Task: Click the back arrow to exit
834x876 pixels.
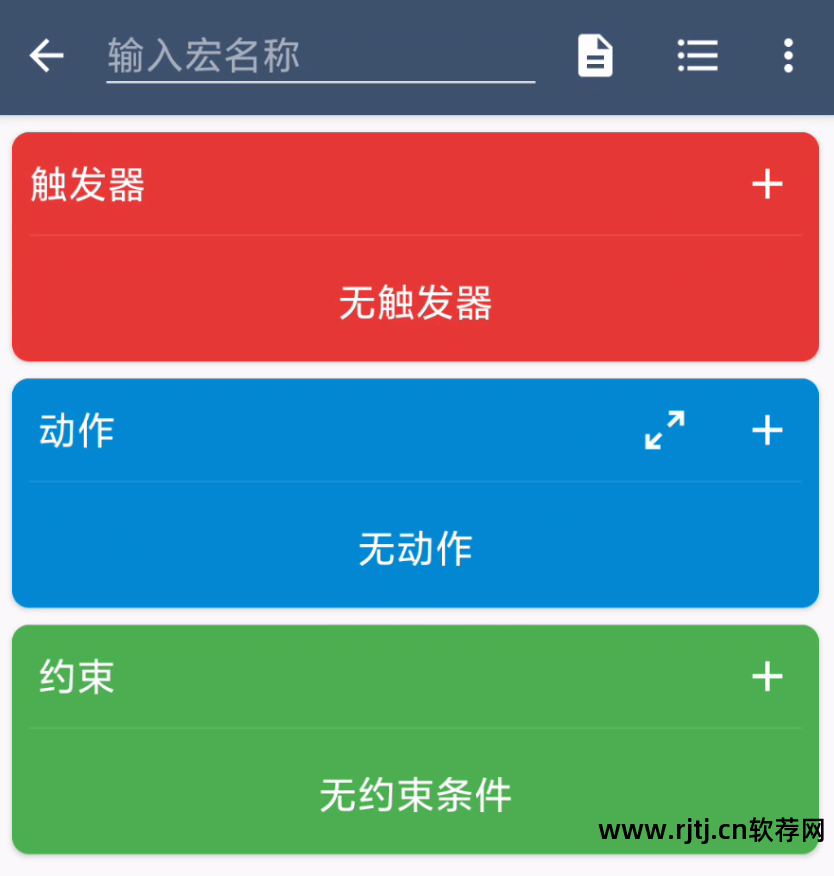Action: [46, 56]
